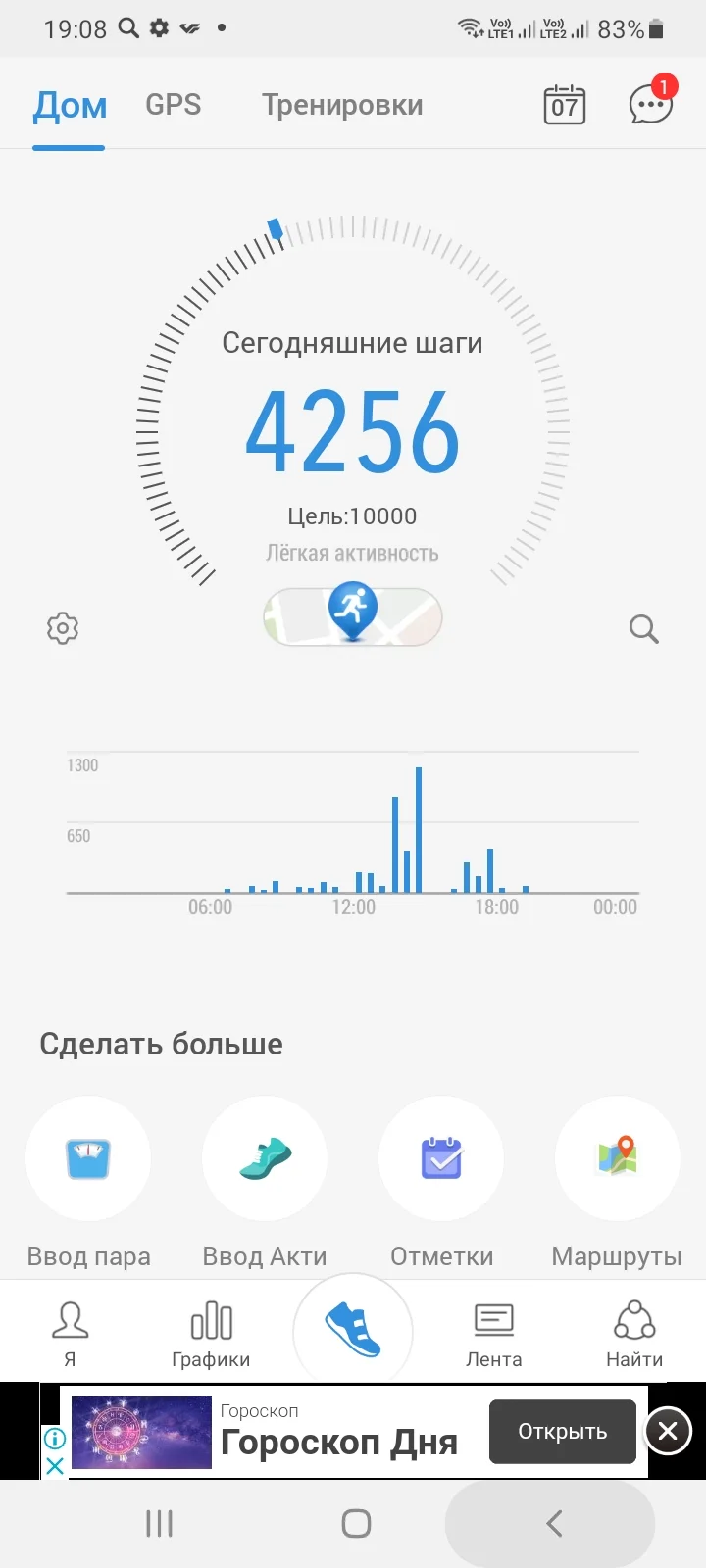
Task: Tap the system back button
Action: [x=553, y=1523]
